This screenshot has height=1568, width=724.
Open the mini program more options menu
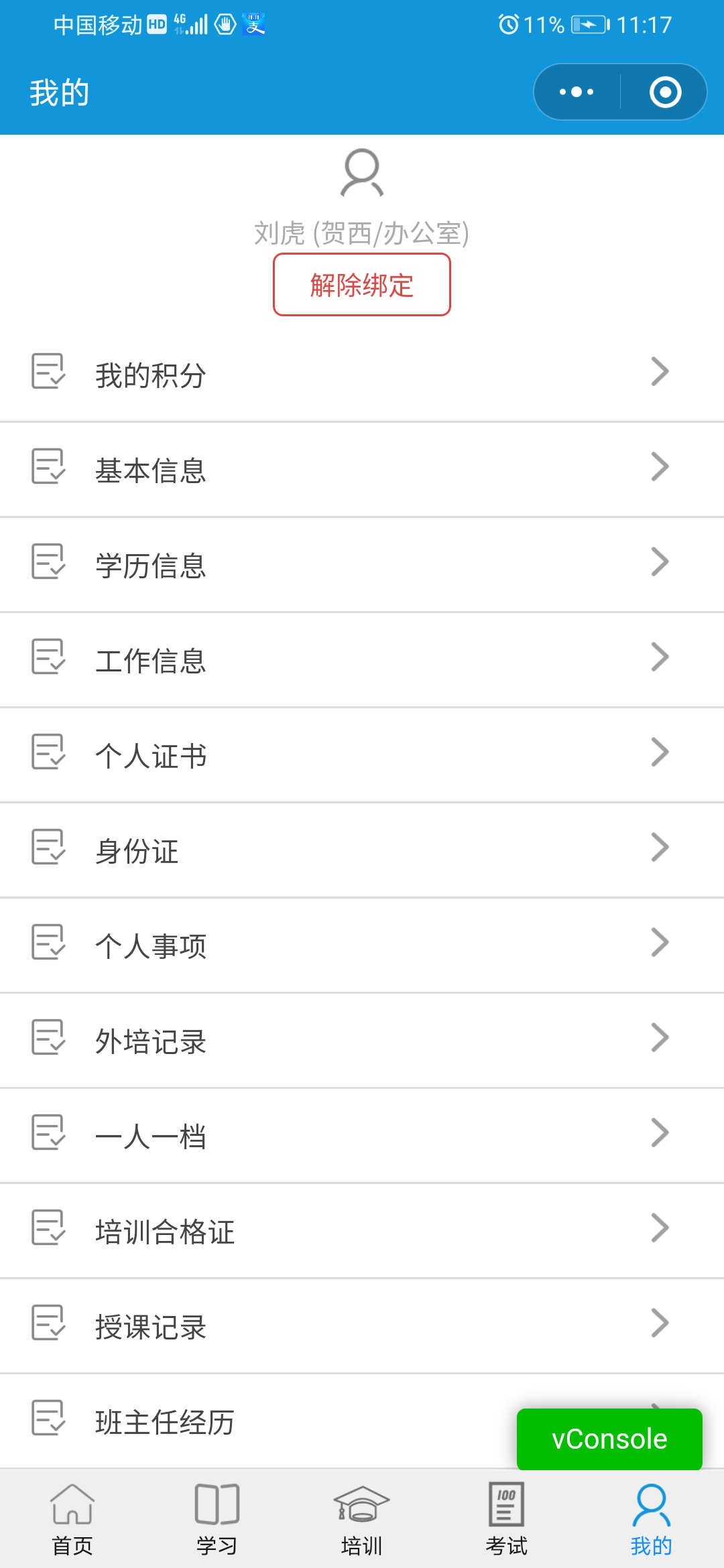pyautogui.click(x=577, y=92)
